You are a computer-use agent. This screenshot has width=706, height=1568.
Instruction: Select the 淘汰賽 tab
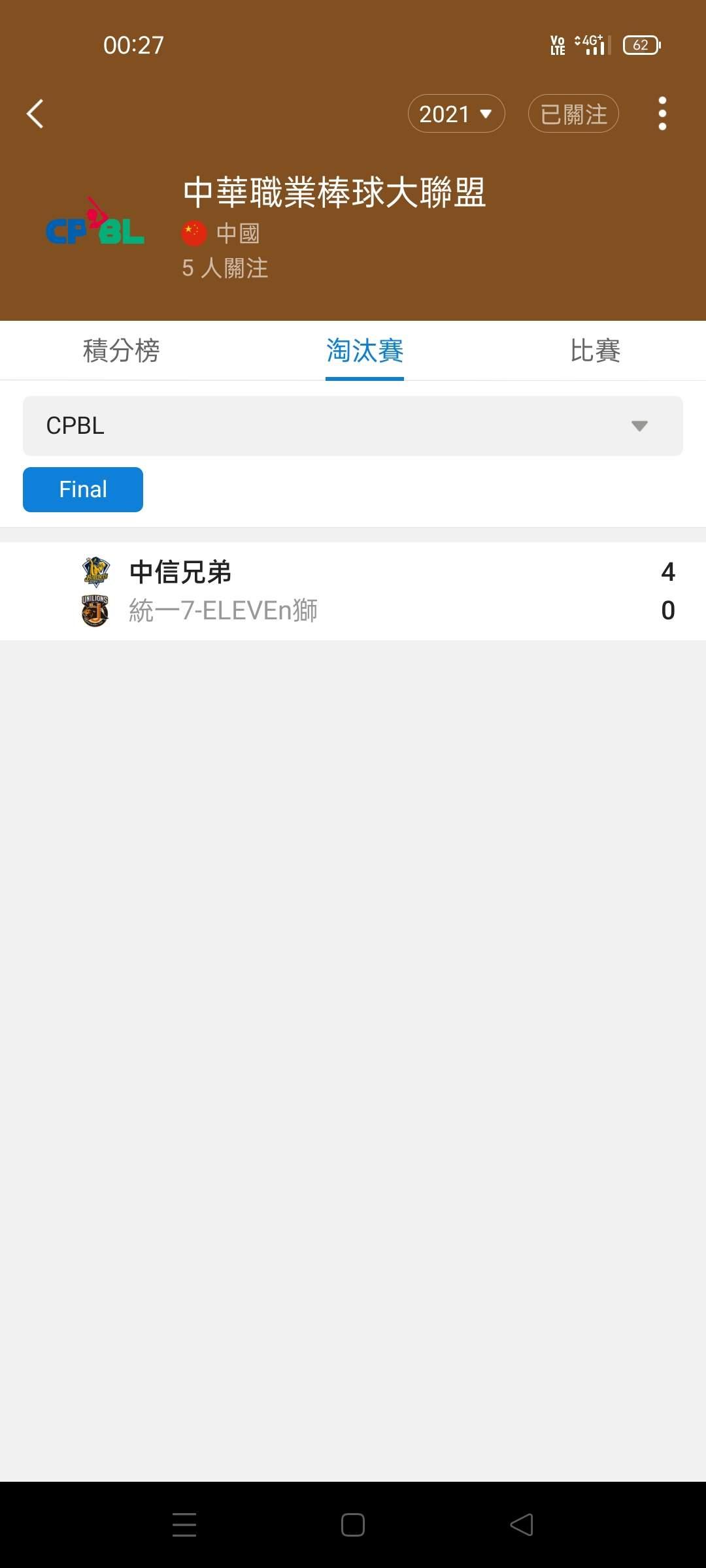pos(365,351)
